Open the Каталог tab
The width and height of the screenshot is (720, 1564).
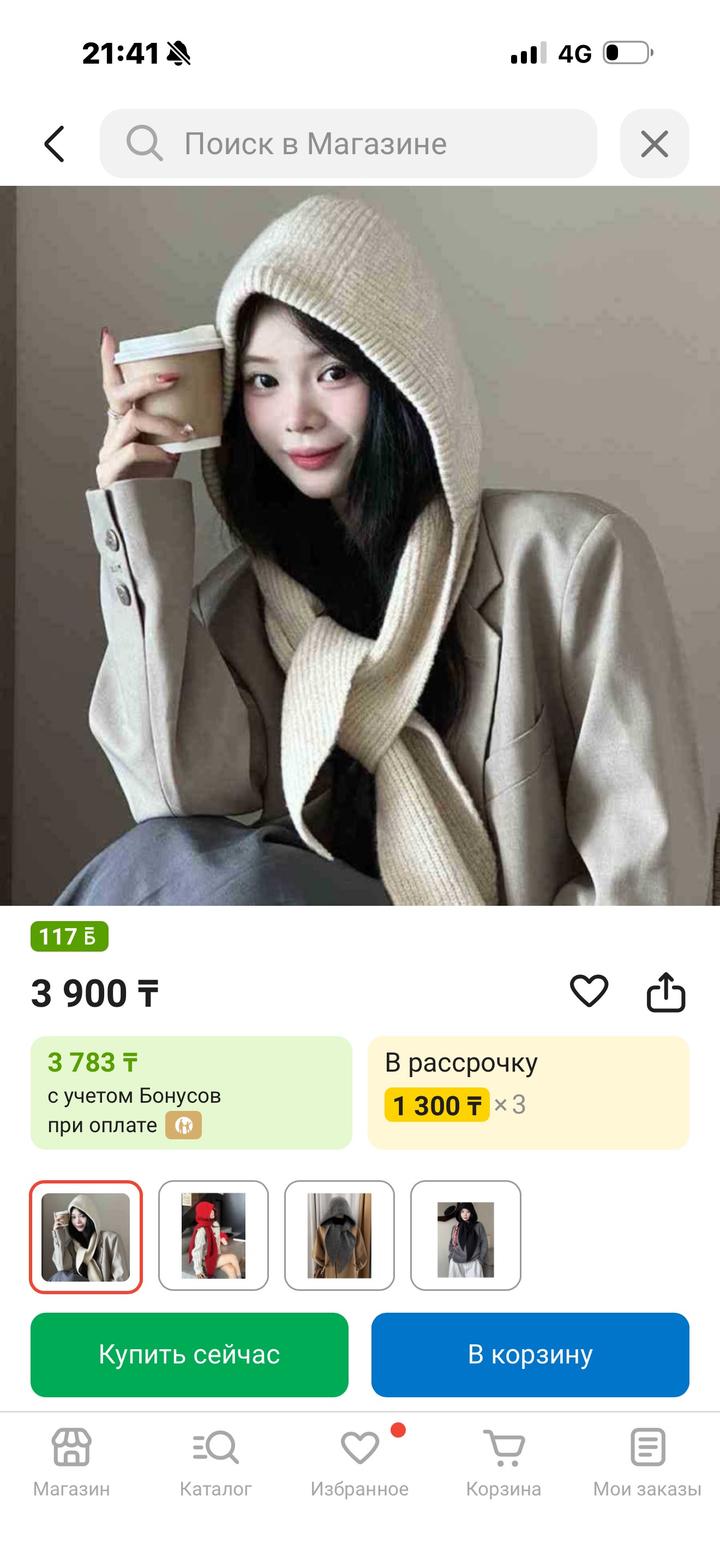[215, 1462]
